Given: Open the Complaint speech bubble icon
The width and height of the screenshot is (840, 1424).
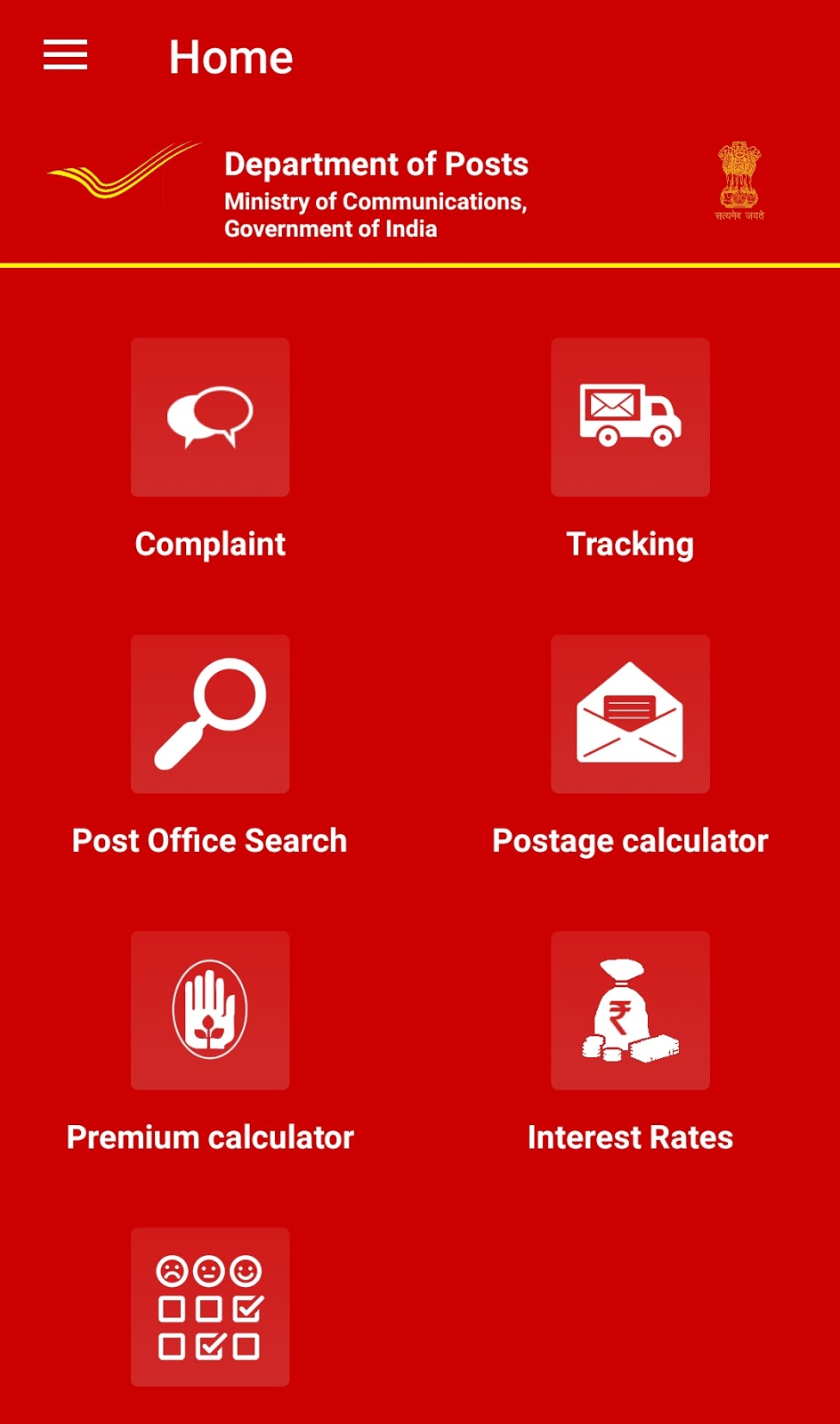Looking at the screenshot, I should [210, 416].
